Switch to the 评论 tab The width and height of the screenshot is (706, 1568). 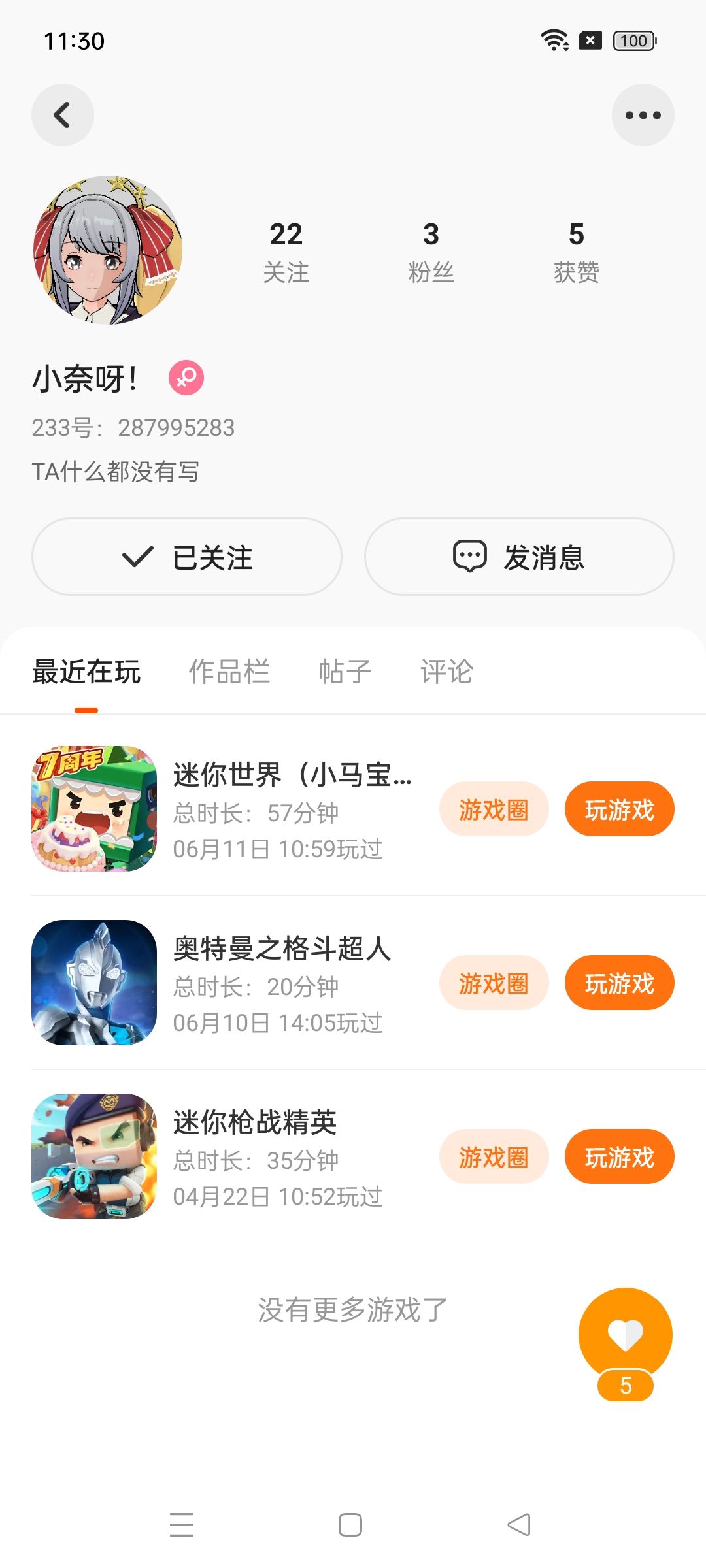tap(446, 672)
